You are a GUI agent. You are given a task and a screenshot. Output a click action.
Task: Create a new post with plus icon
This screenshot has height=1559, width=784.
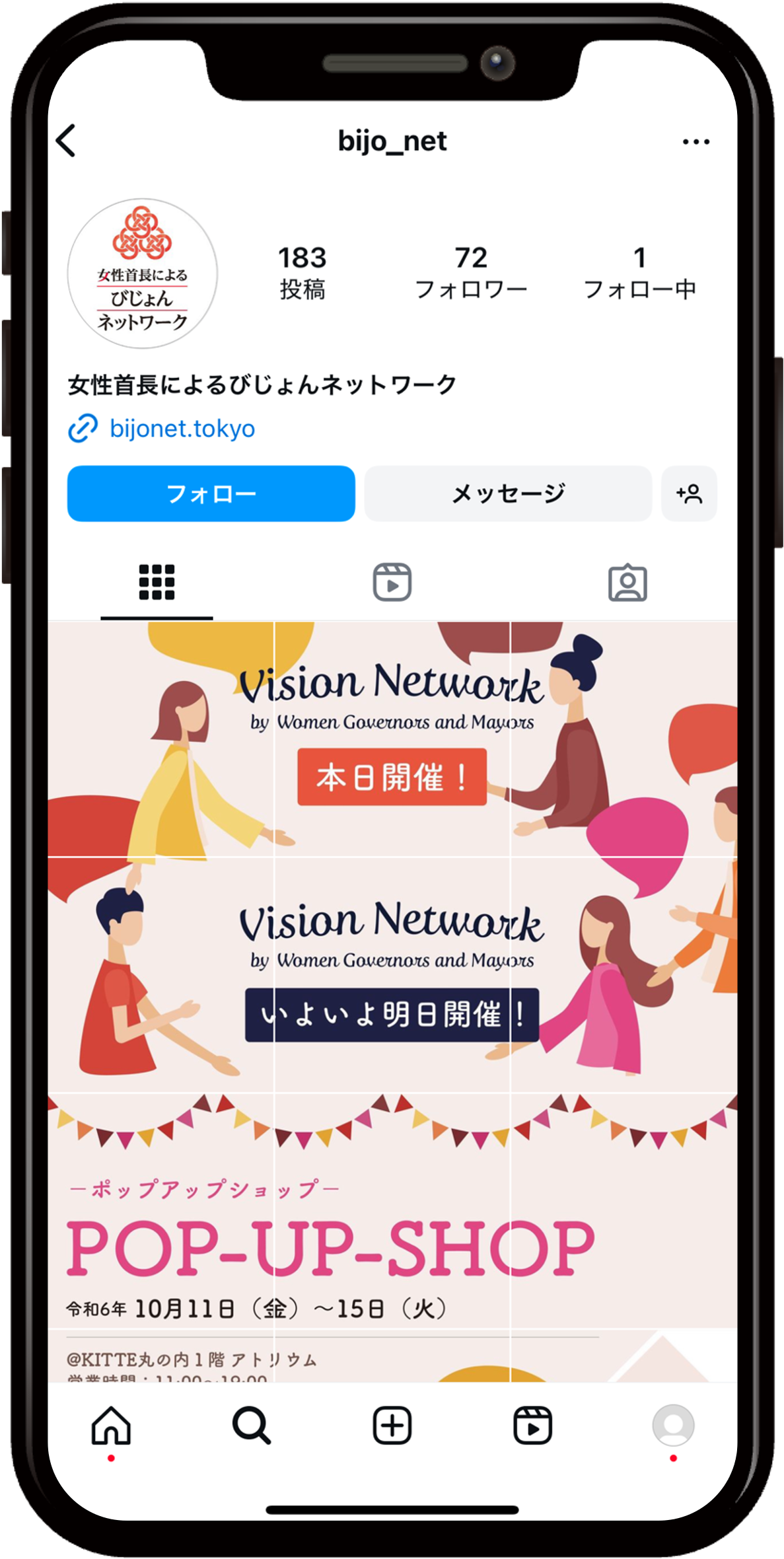click(x=392, y=1426)
